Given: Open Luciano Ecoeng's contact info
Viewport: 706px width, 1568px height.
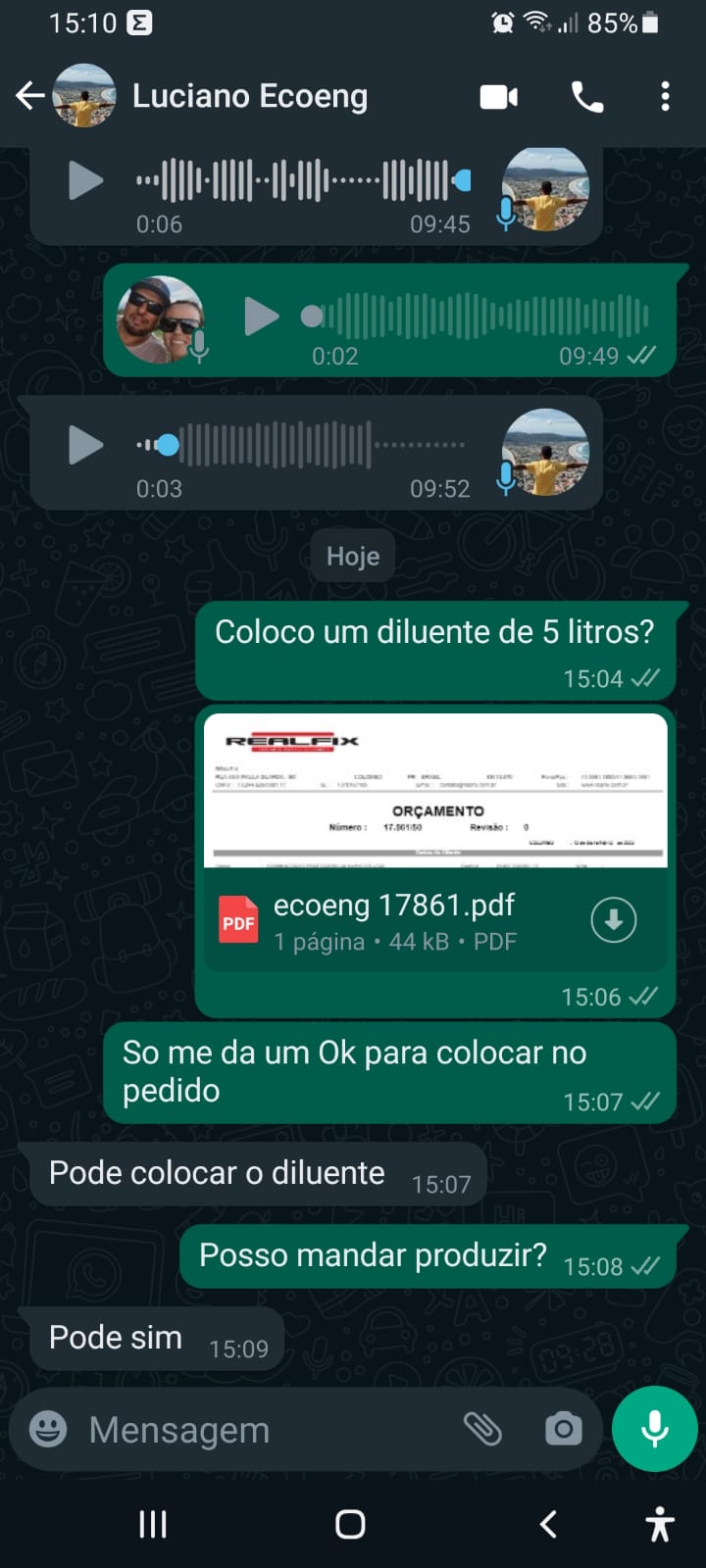Looking at the screenshot, I should point(250,96).
